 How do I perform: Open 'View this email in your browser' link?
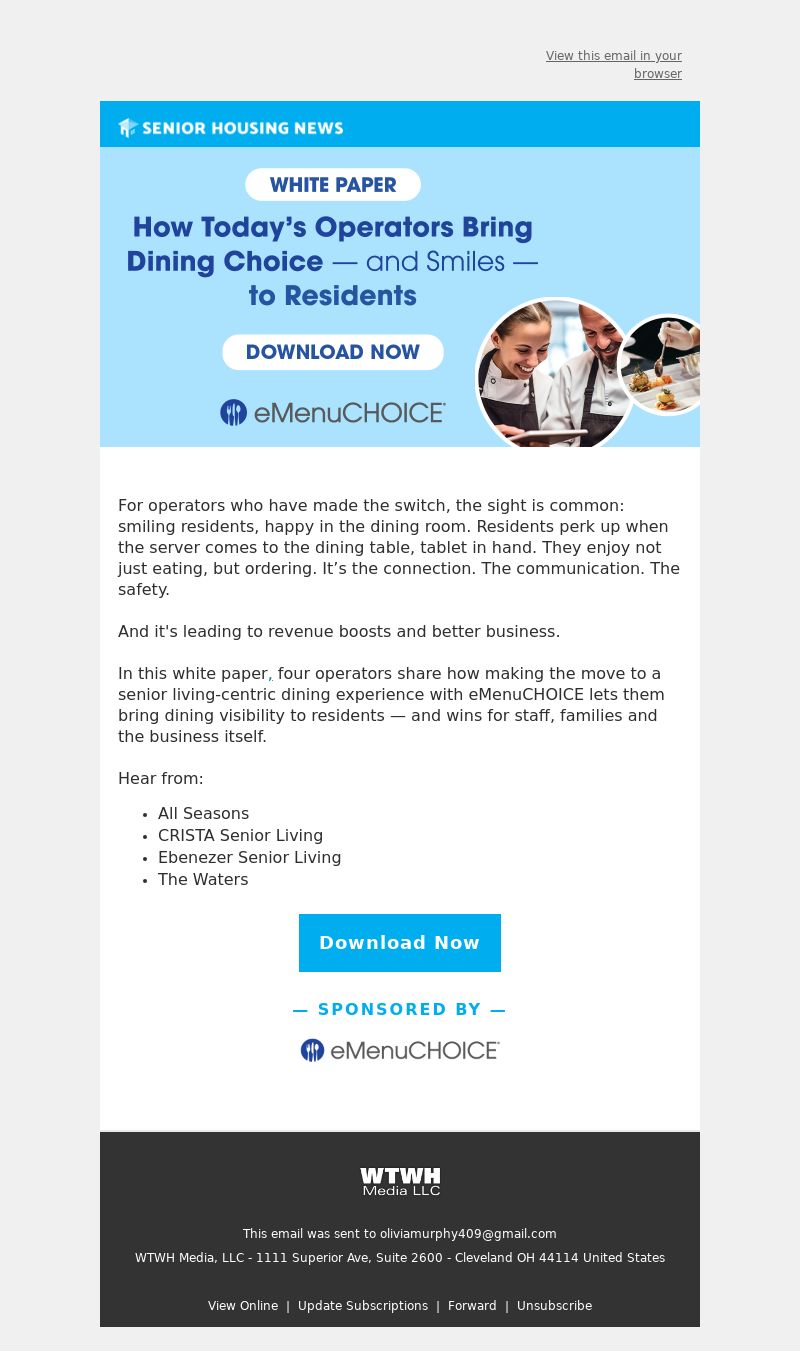tap(614, 65)
